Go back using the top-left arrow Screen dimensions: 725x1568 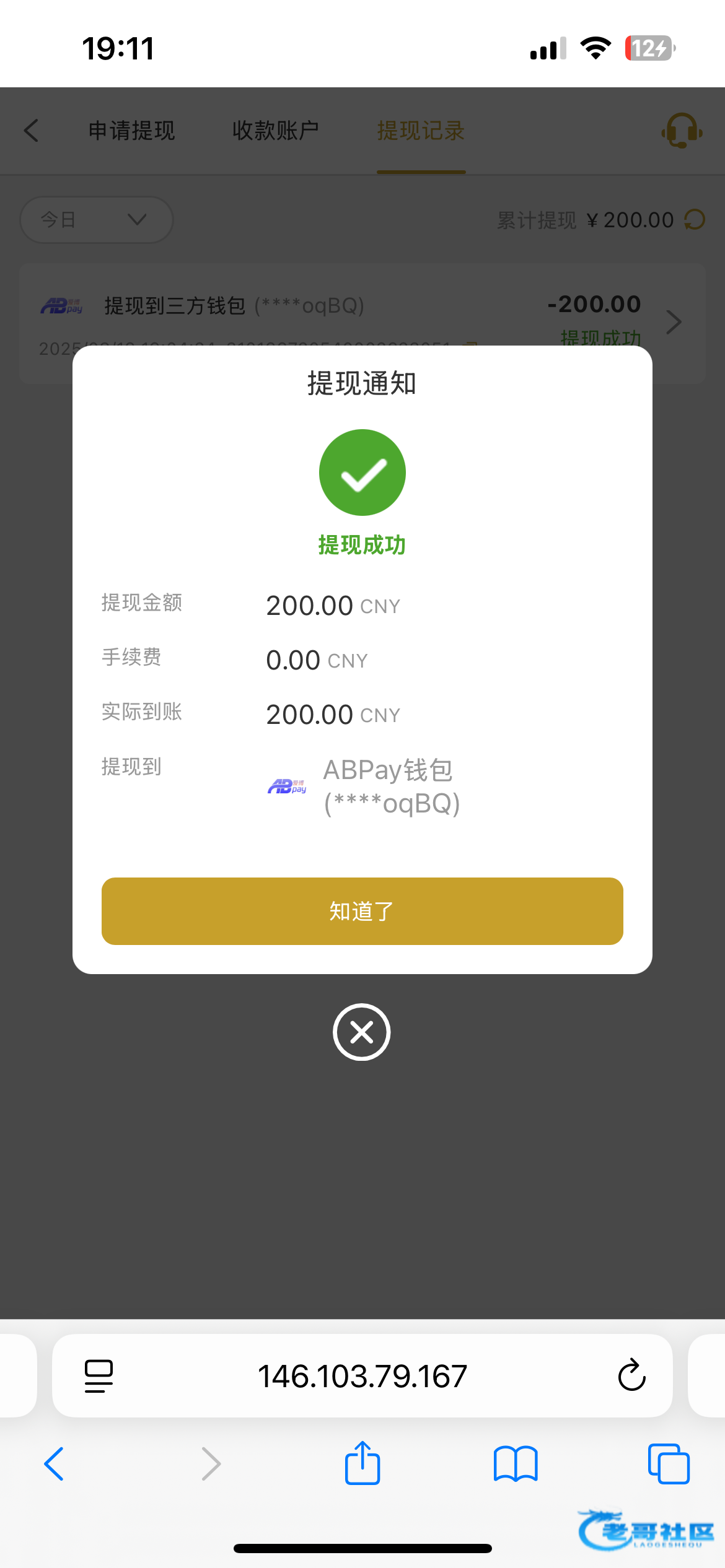[x=32, y=131]
